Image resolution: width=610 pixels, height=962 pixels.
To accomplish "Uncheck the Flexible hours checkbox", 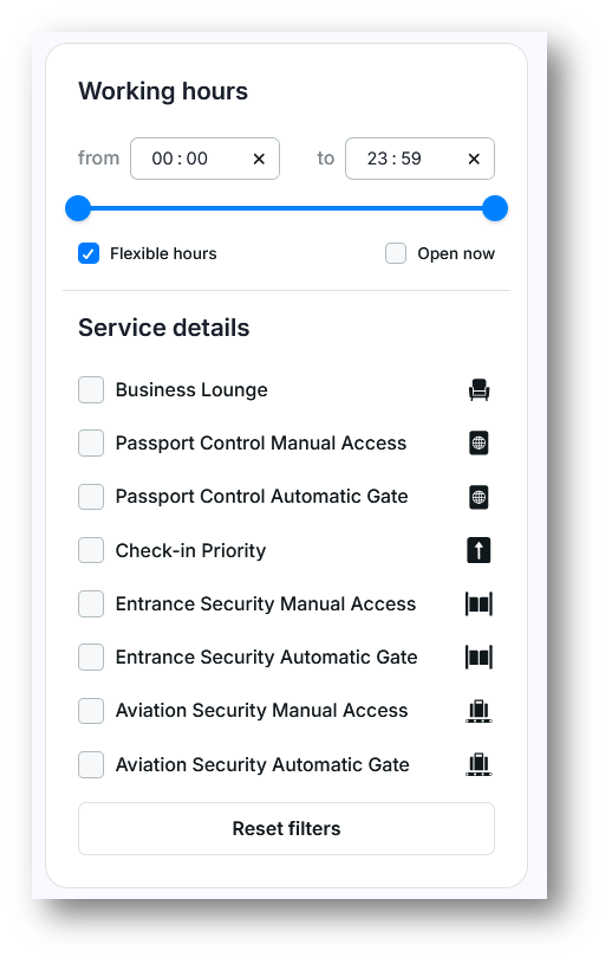I will (89, 254).
